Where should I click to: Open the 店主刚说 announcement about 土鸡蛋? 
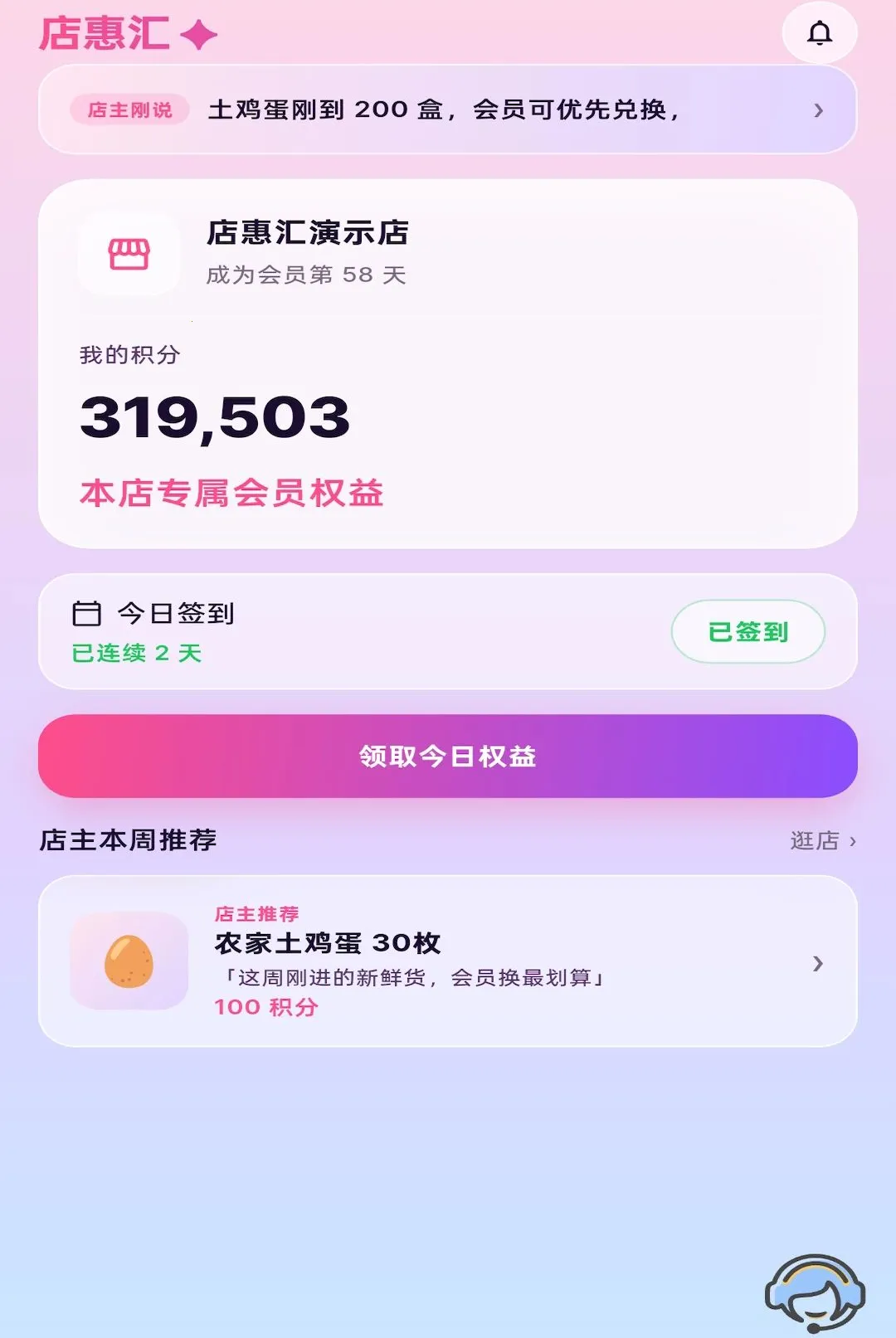pos(448,109)
